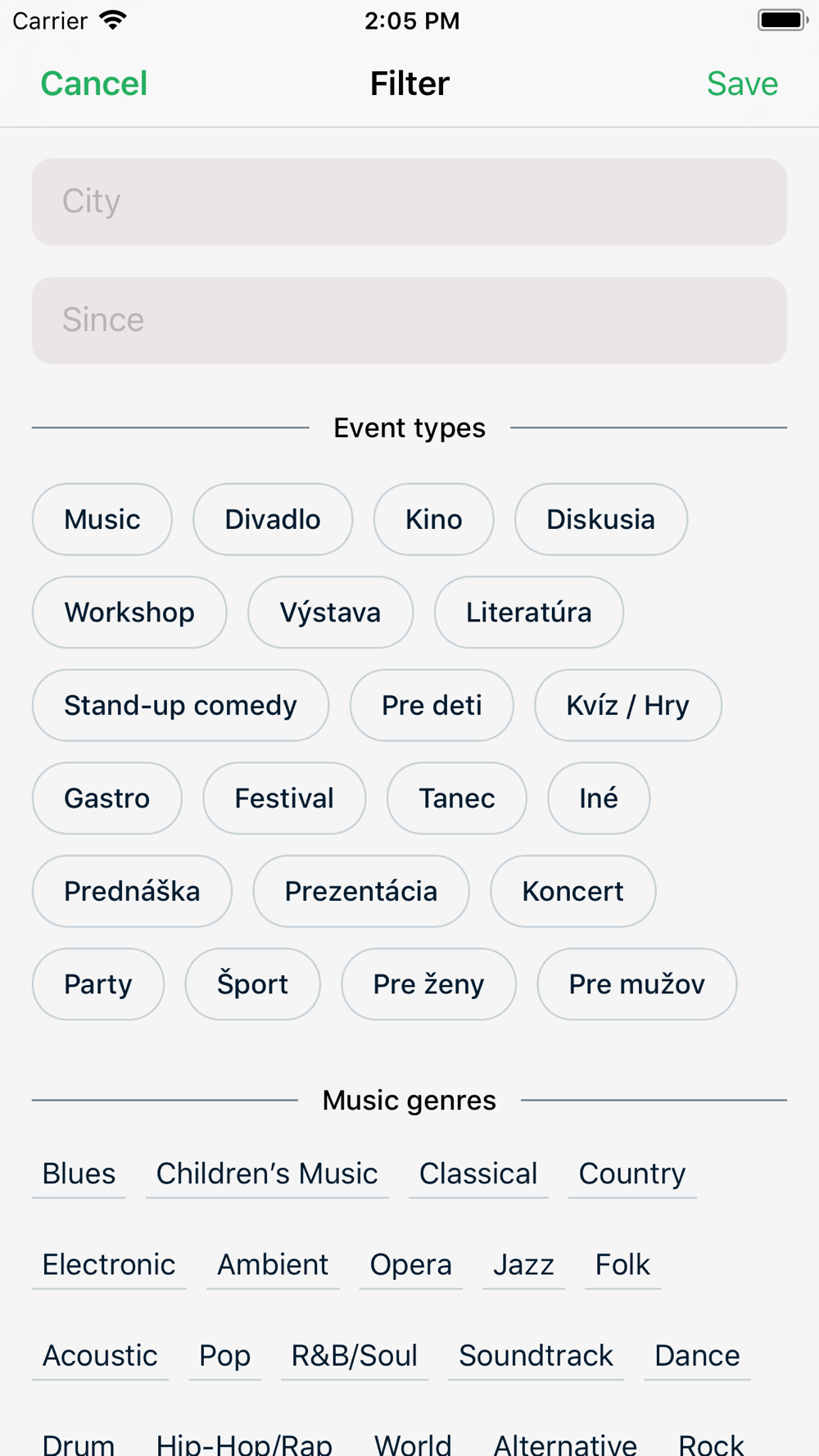This screenshot has height=1456, width=819.
Task: Select the Electronic genre tag
Action: click(109, 1265)
